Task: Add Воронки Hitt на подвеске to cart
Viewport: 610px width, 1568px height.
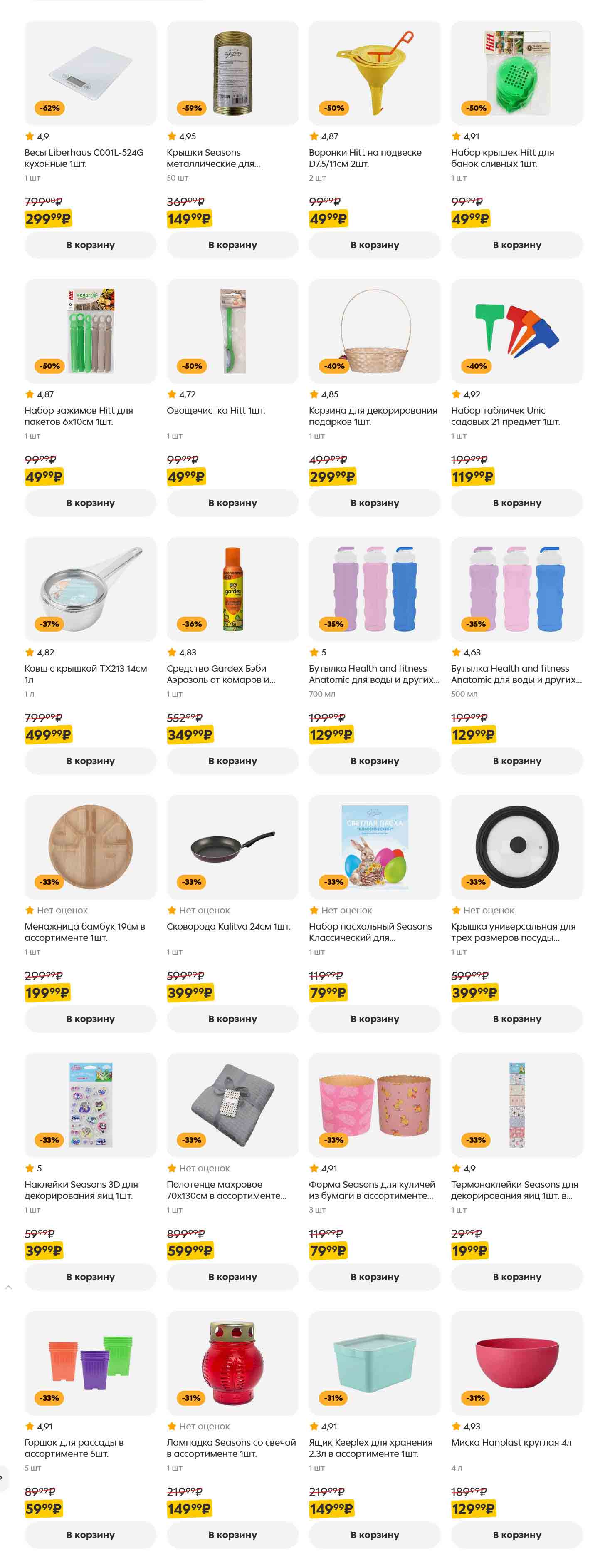Action: coord(375,245)
